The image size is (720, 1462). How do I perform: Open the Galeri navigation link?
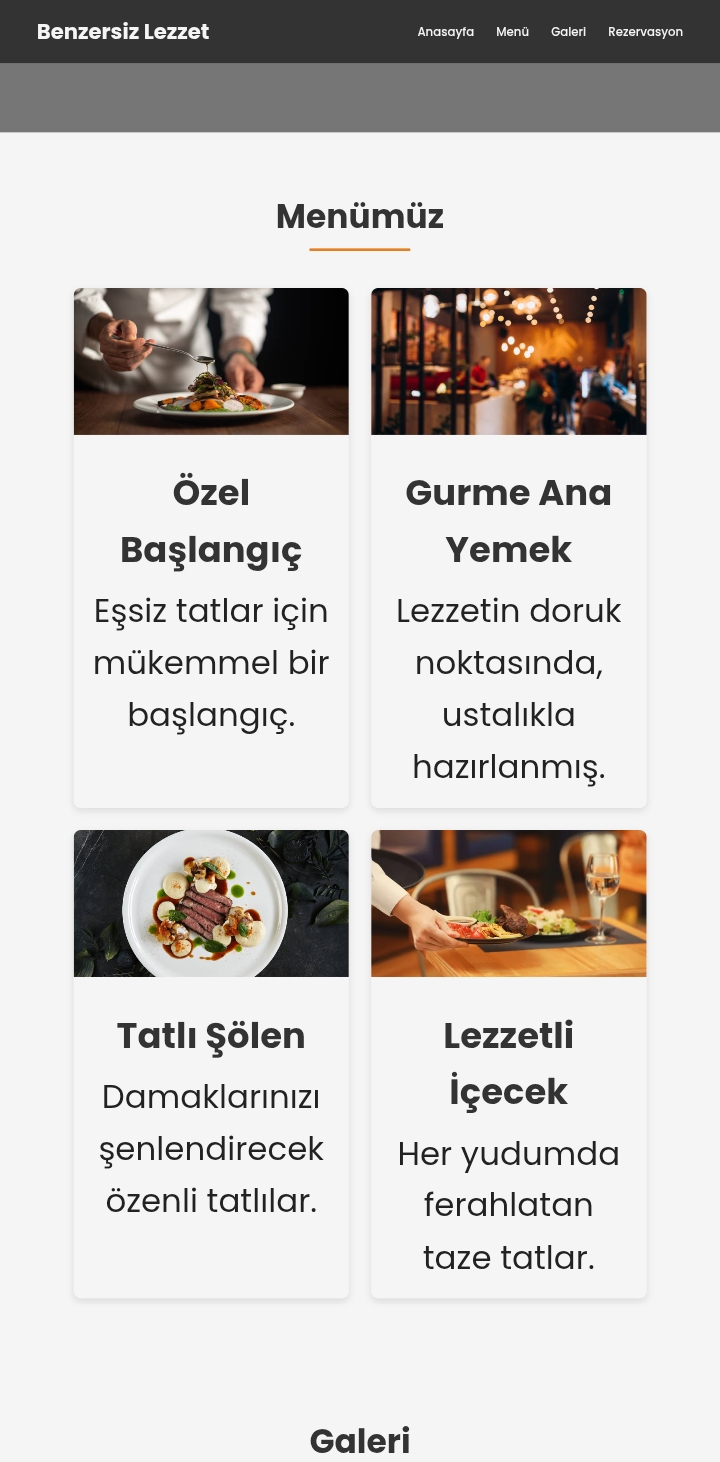568,31
